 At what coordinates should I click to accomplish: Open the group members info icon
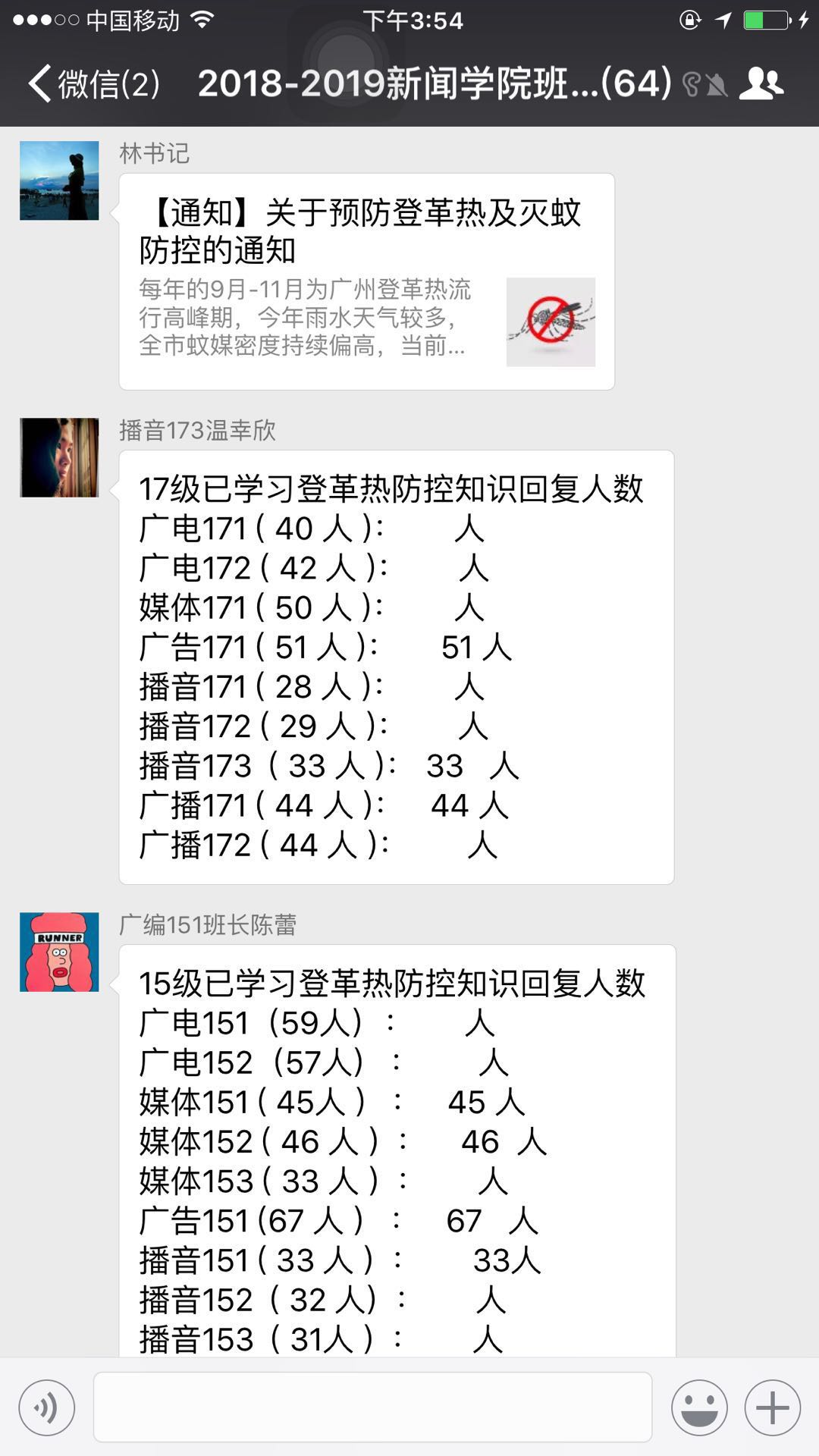click(761, 83)
